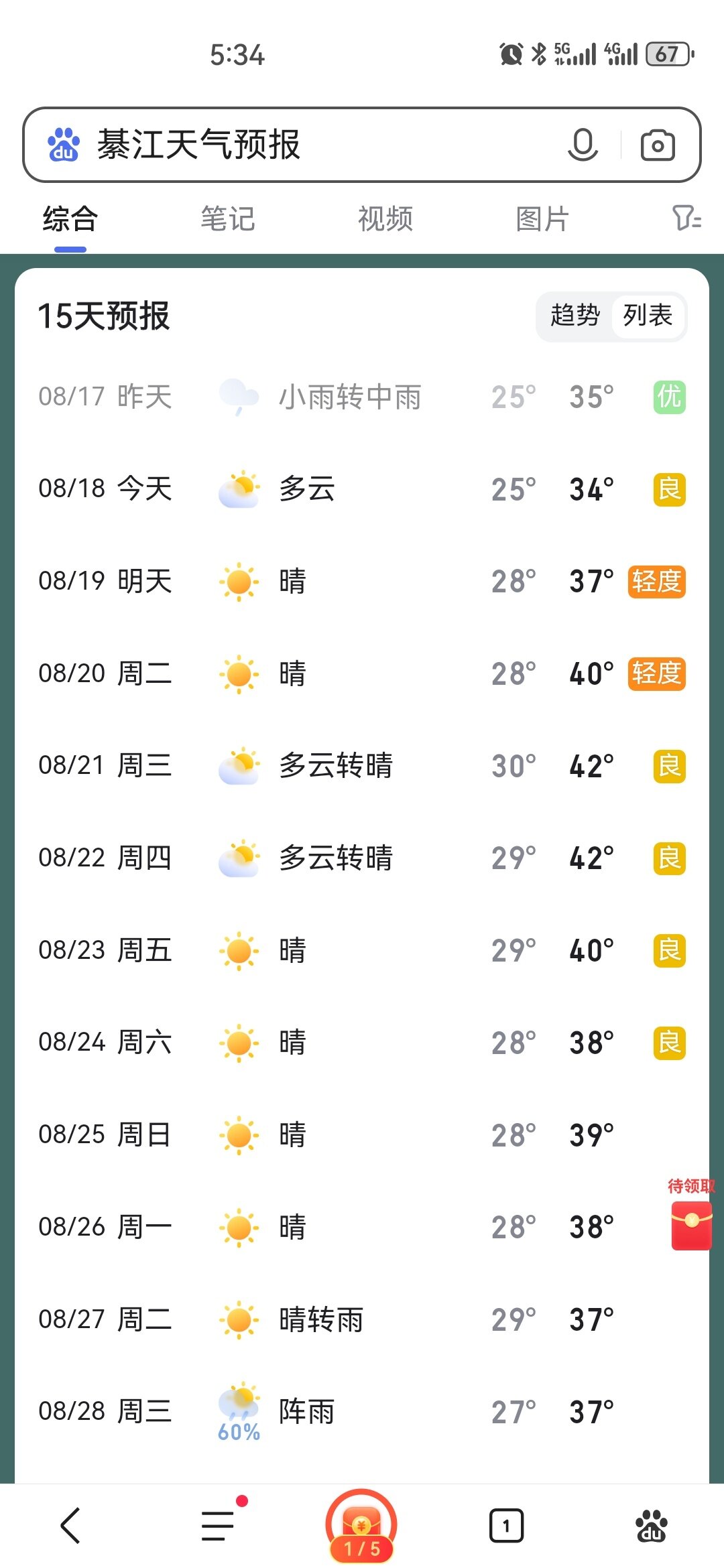Go to Baidu home paw icon
The height and width of the screenshot is (1568, 724).
pyautogui.click(x=650, y=1526)
